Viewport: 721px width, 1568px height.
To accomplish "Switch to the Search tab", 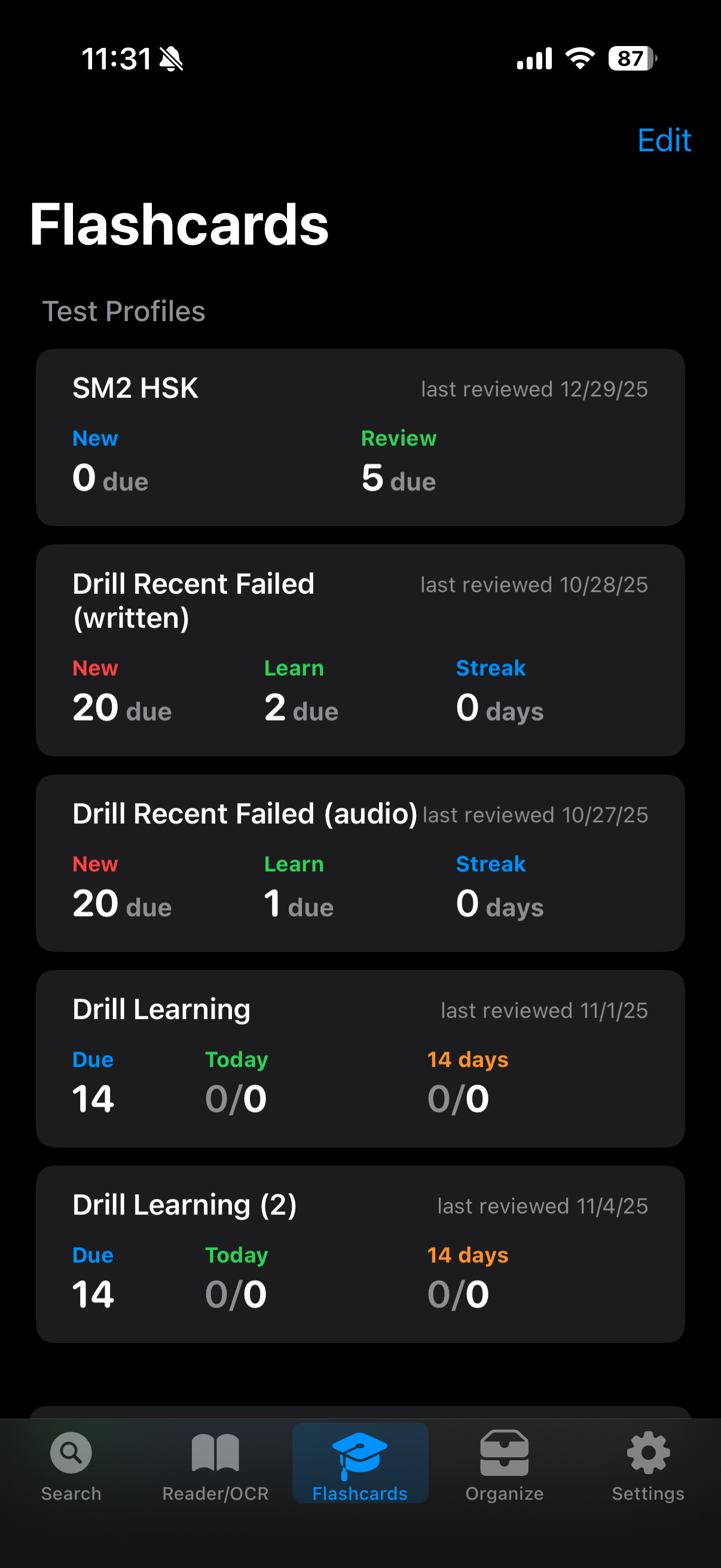I will pyautogui.click(x=71, y=1465).
